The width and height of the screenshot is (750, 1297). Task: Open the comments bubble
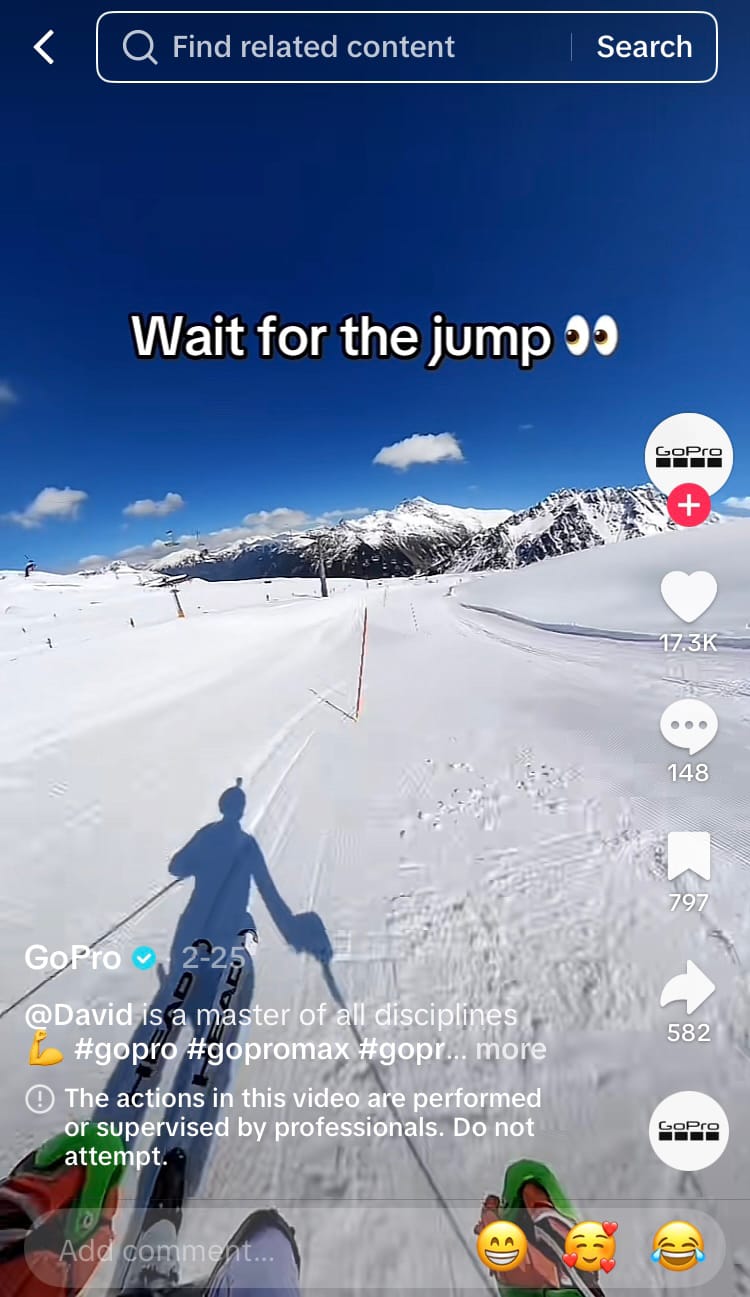click(x=688, y=727)
